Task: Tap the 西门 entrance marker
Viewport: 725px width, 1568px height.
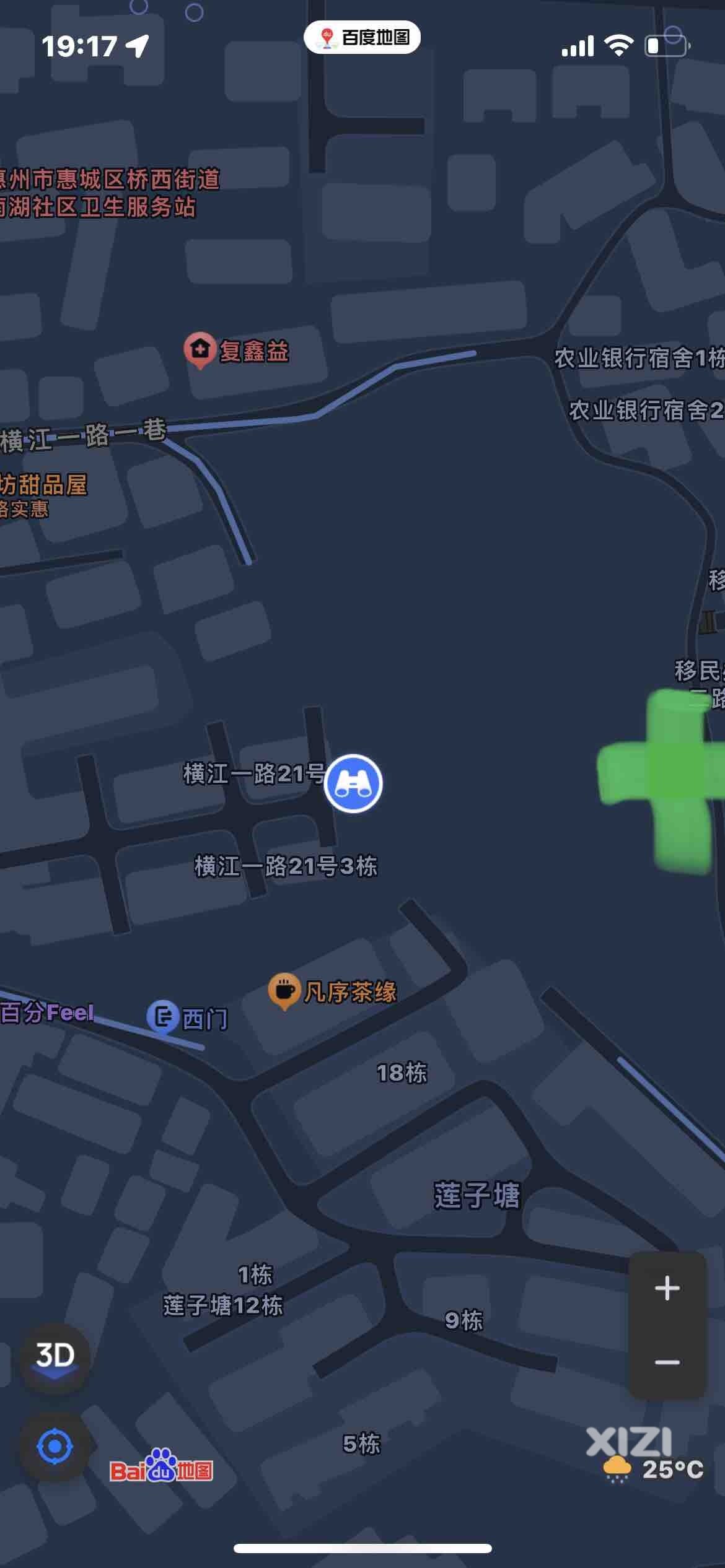Action: [162, 1017]
